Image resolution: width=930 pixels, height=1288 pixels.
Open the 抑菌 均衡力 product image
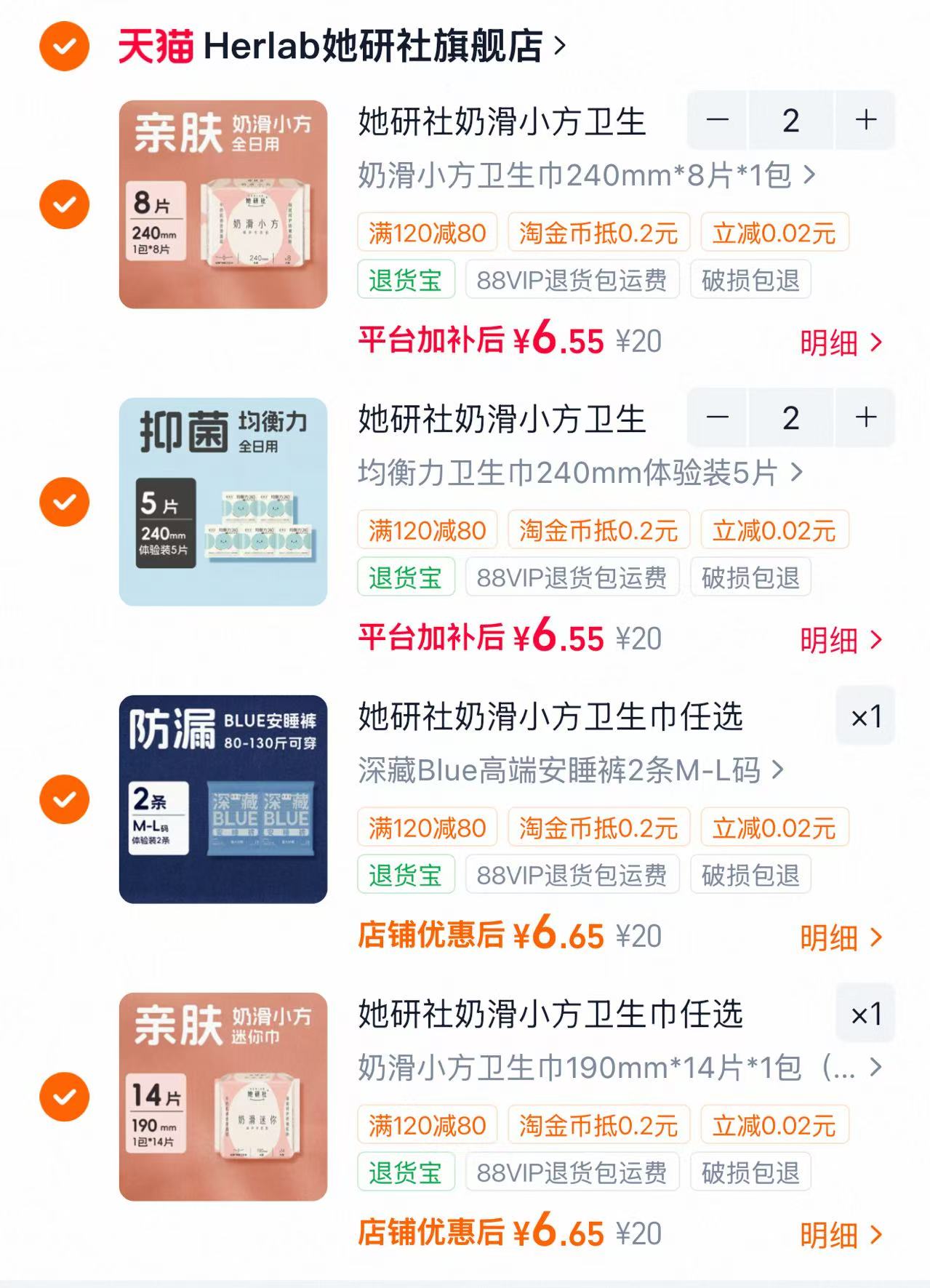(x=223, y=502)
